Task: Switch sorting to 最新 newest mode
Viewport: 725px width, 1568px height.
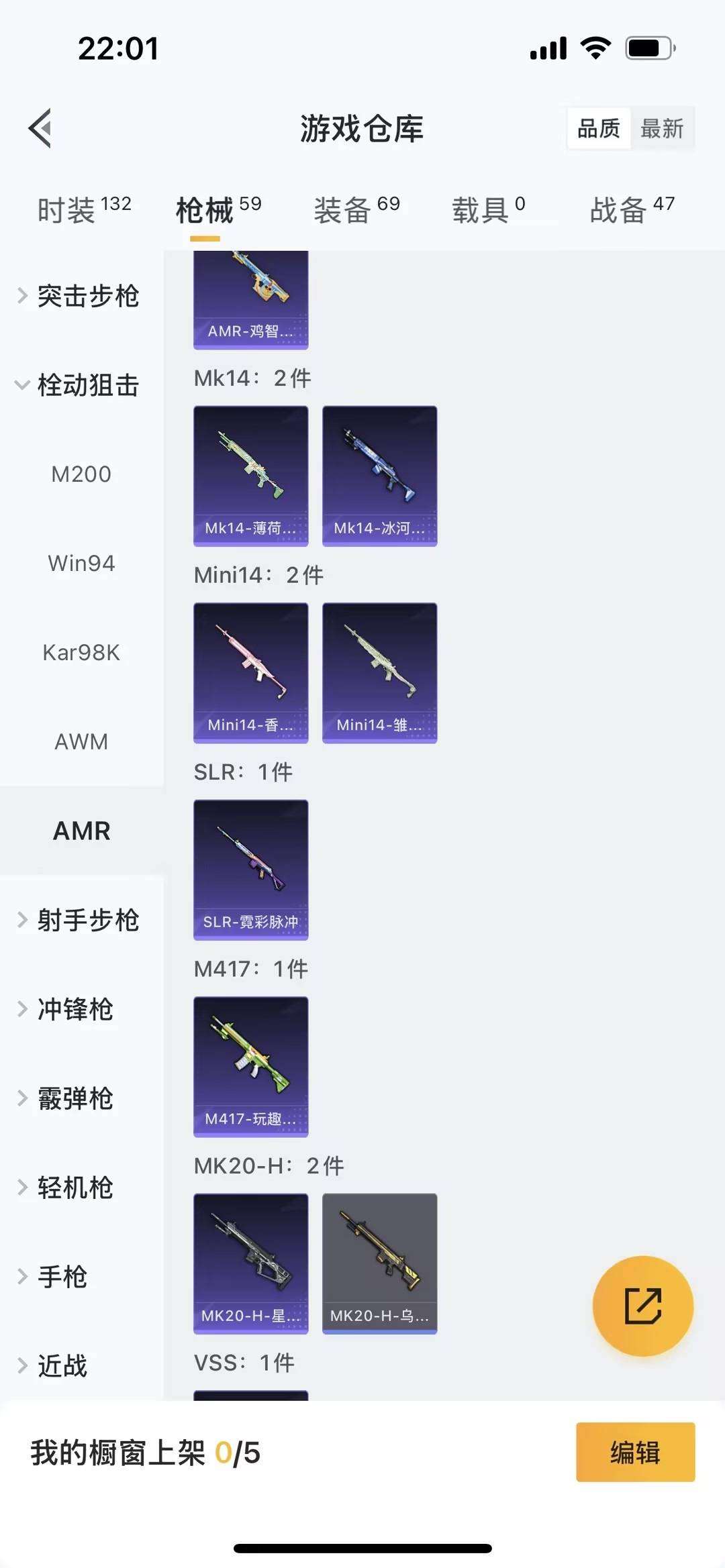Action: pyautogui.click(x=663, y=128)
